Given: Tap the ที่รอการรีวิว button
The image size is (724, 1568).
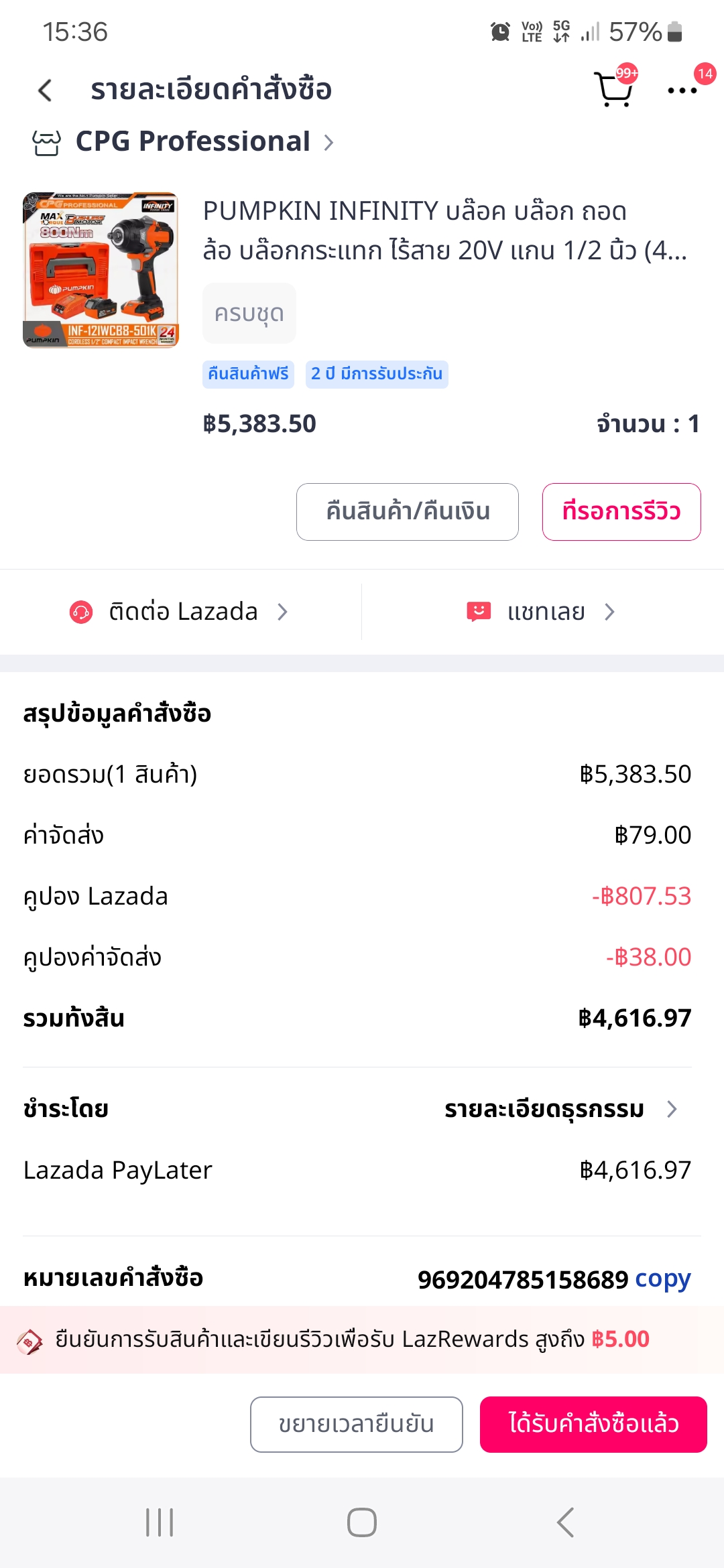Looking at the screenshot, I should click(x=621, y=512).
